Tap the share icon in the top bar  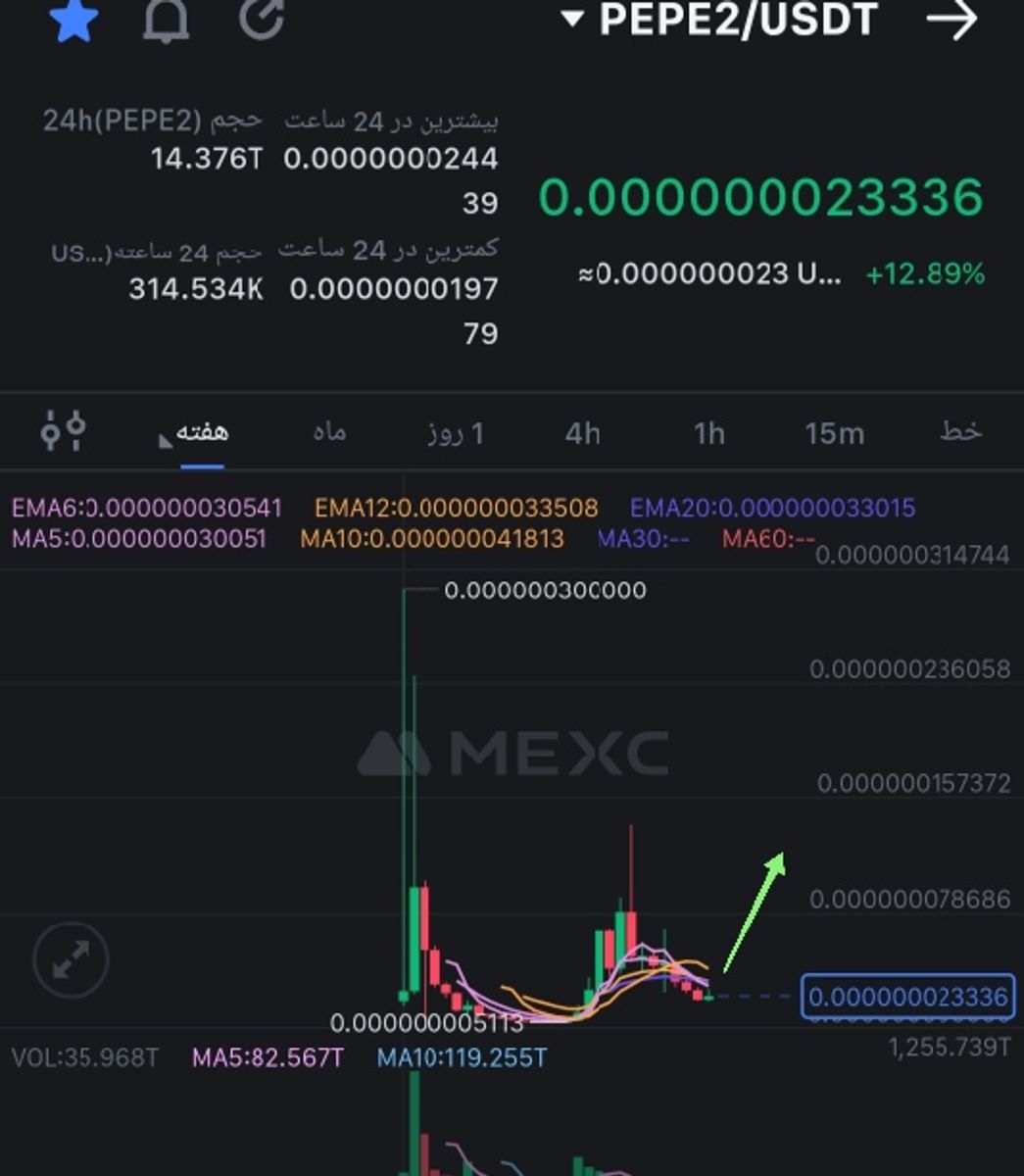click(x=262, y=20)
